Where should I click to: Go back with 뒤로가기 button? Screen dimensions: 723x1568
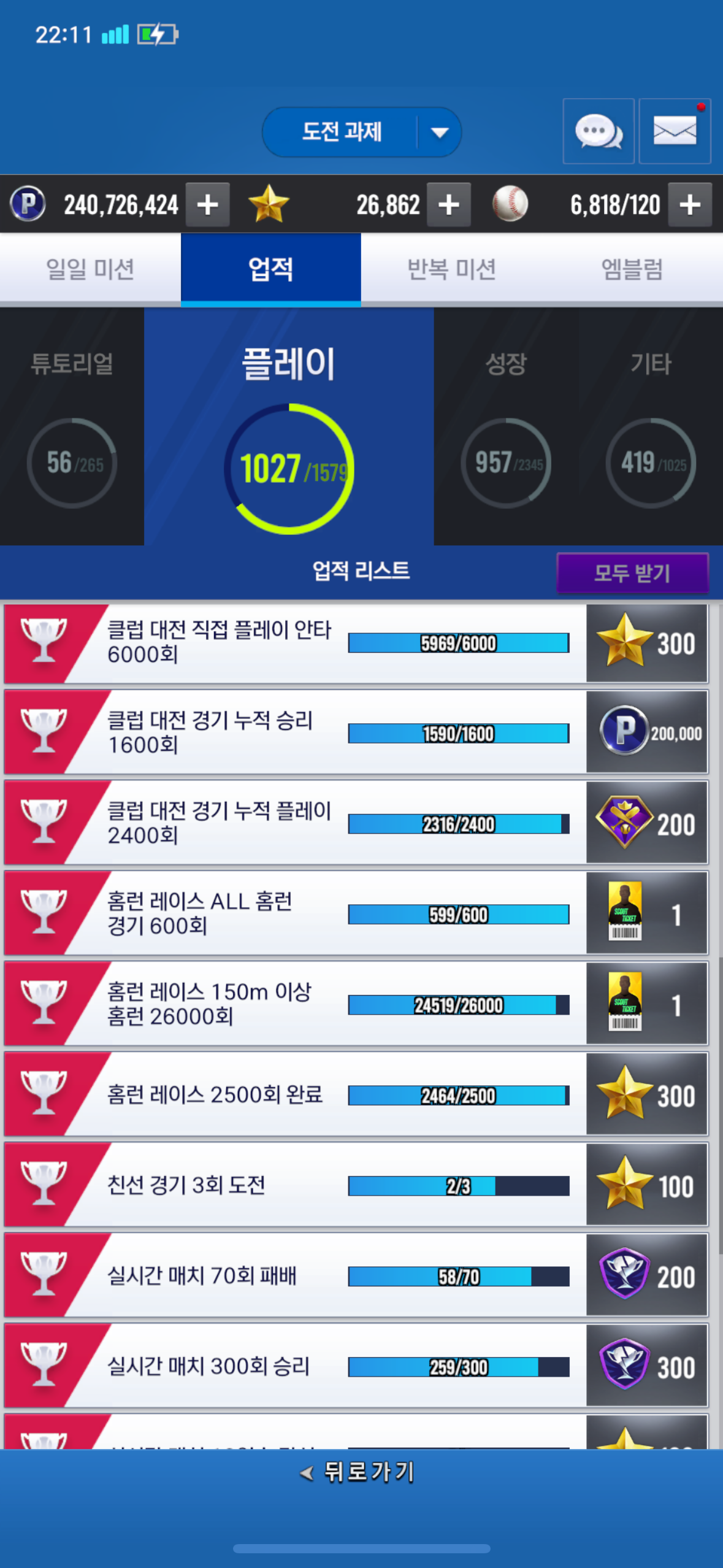pos(358,1472)
